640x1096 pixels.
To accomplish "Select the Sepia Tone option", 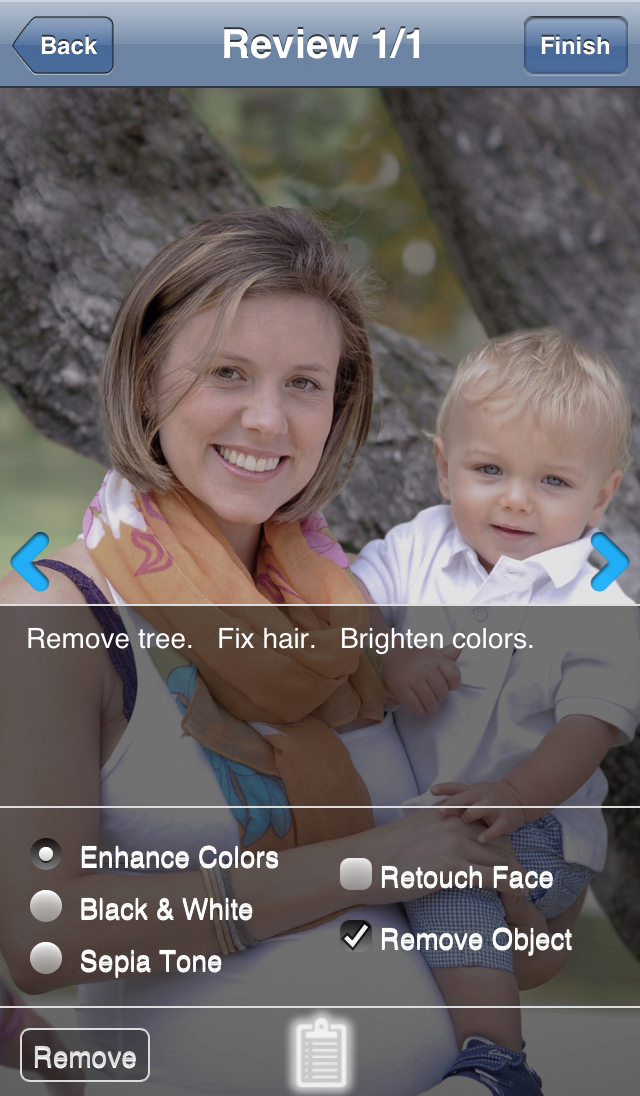I will tap(46, 960).
